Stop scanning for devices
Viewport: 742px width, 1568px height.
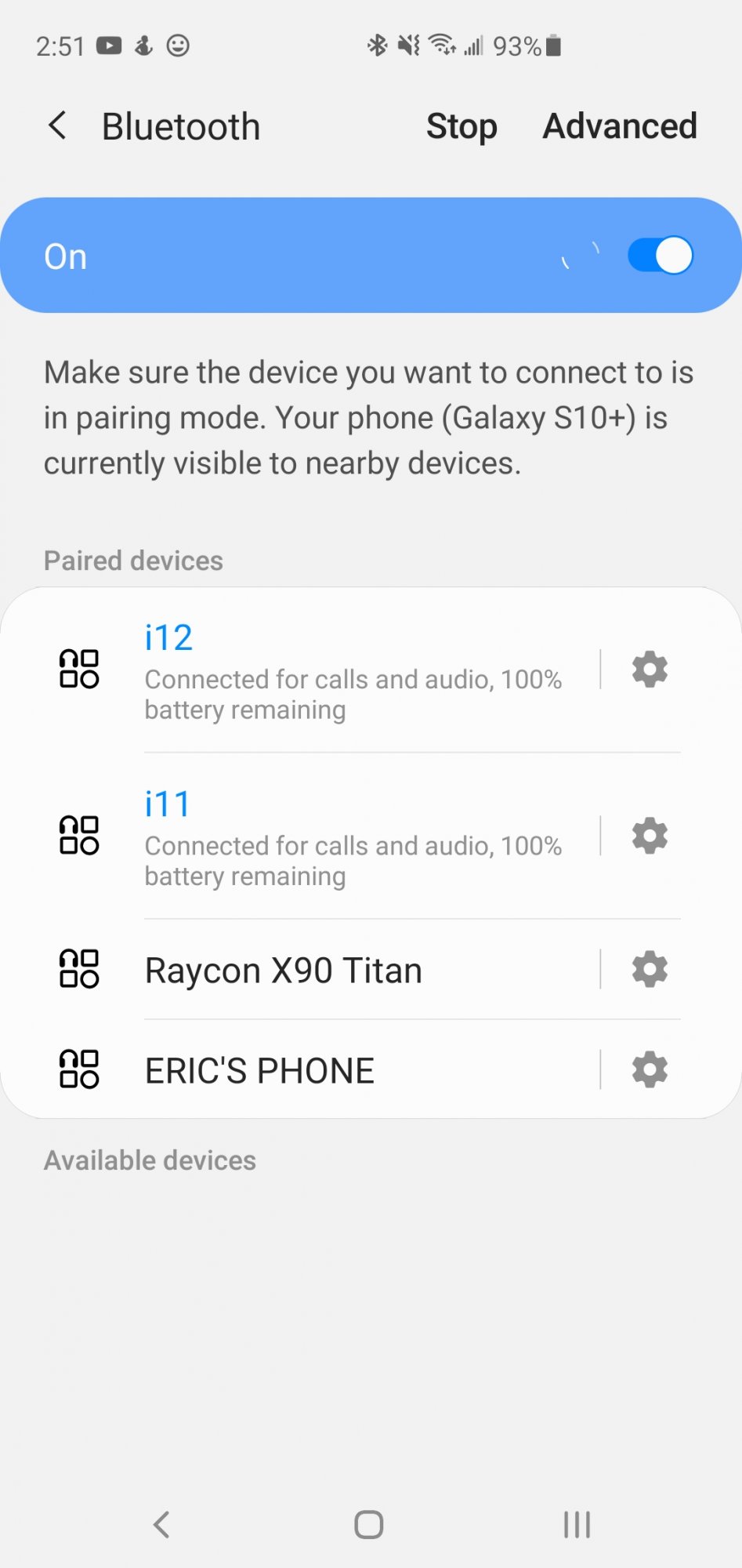[461, 126]
